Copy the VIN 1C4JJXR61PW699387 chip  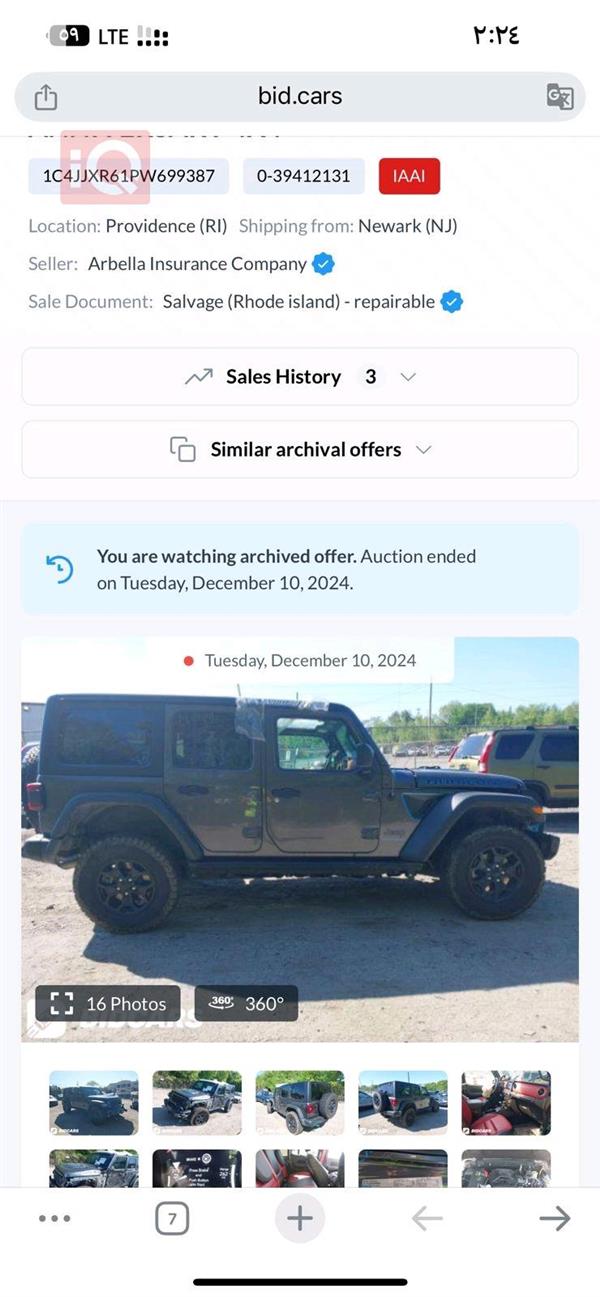coord(128,176)
